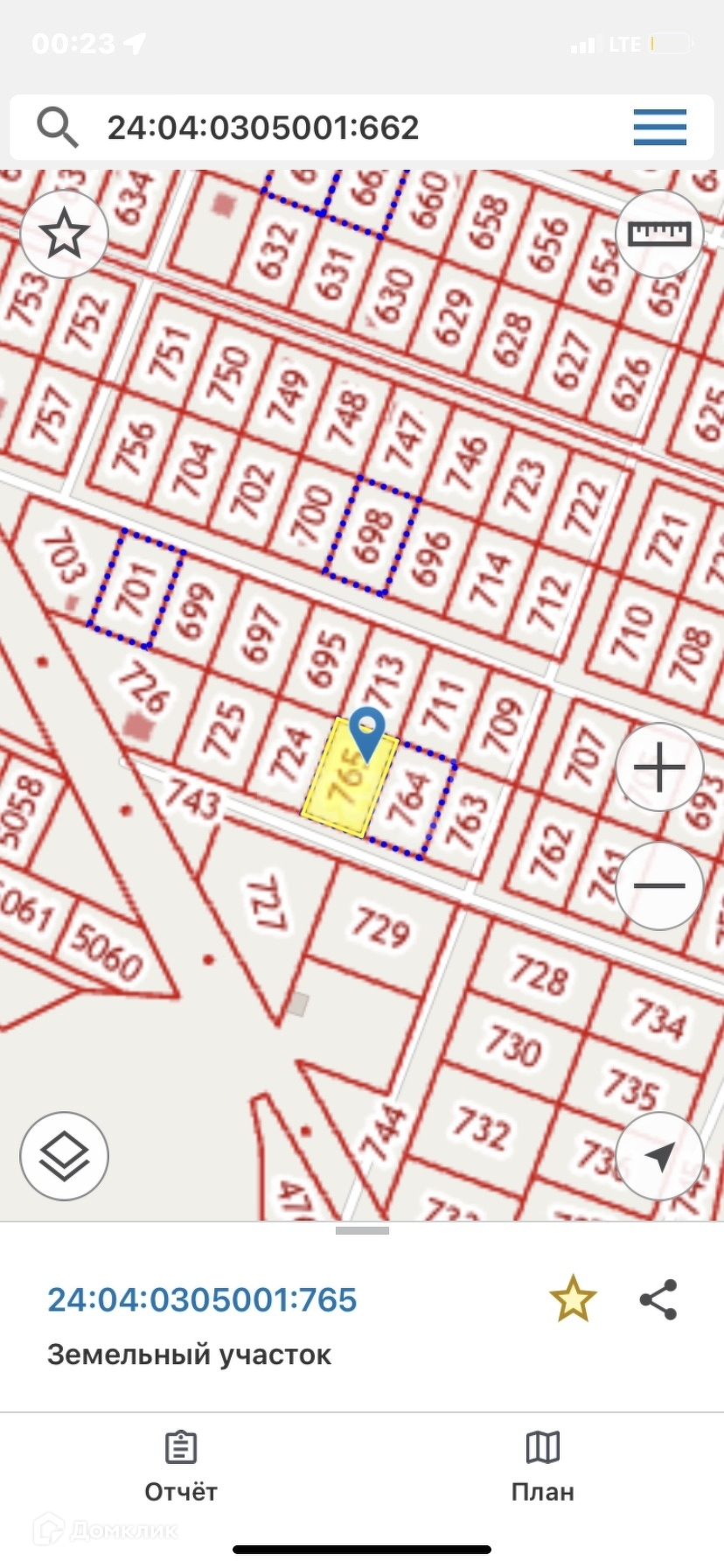The height and width of the screenshot is (1568, 724).
Task: Open the План view
Action: pos(542,1466)
